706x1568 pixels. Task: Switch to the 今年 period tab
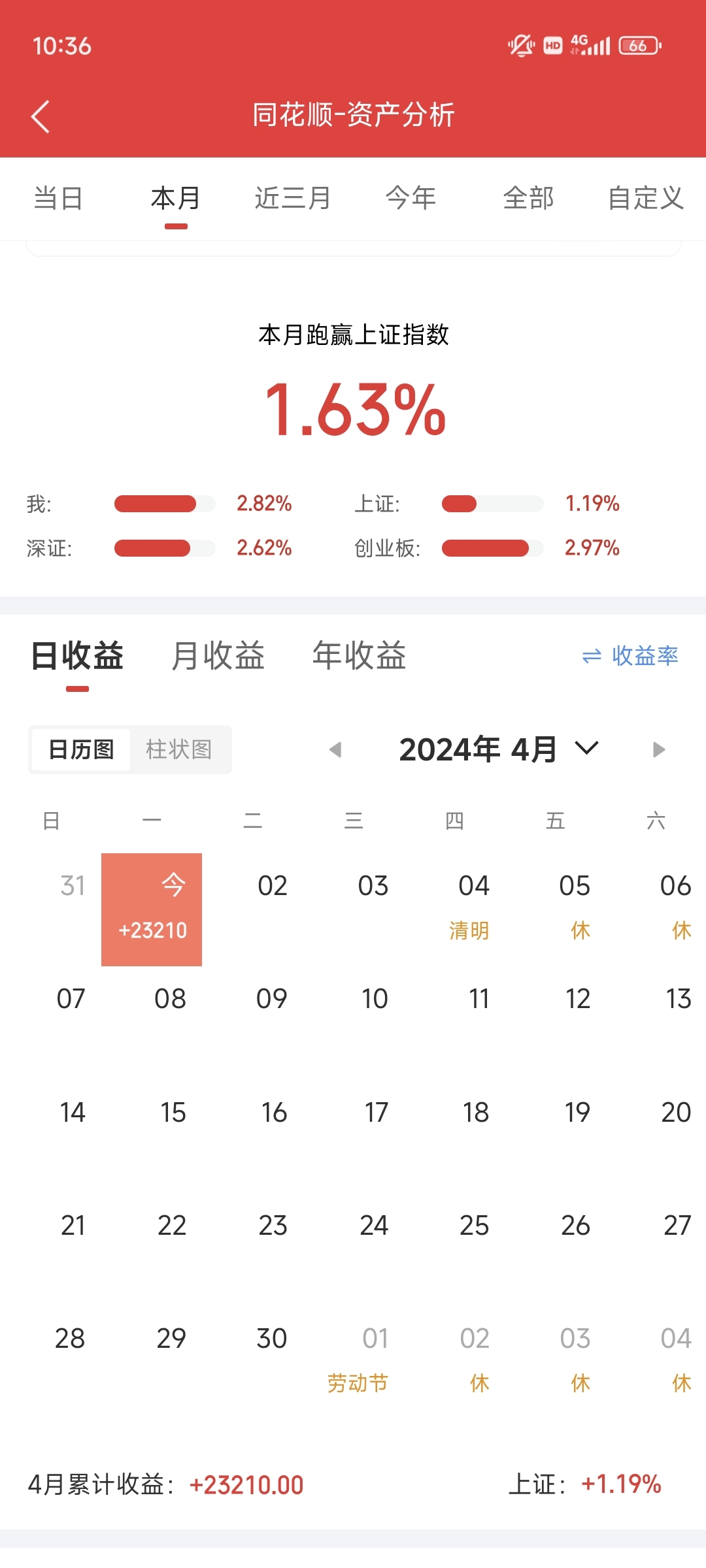tap(412, 198)
